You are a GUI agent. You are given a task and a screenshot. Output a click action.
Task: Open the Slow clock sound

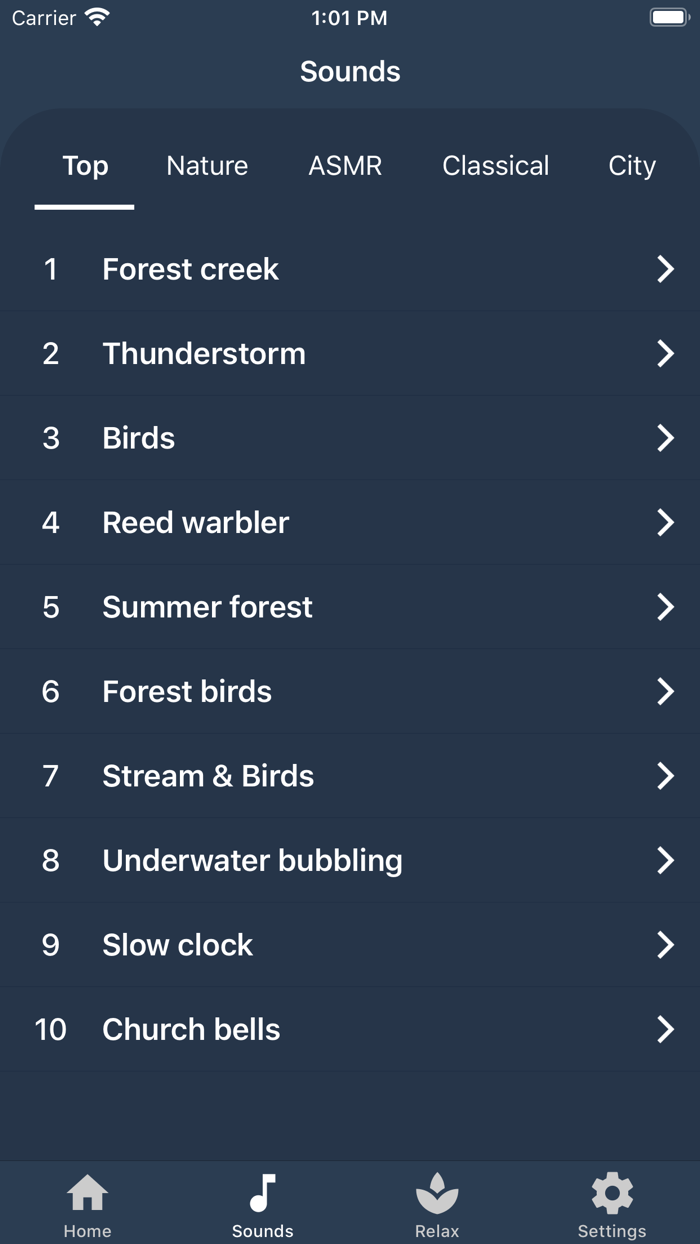pyautogui.click(x=350, y=945)
